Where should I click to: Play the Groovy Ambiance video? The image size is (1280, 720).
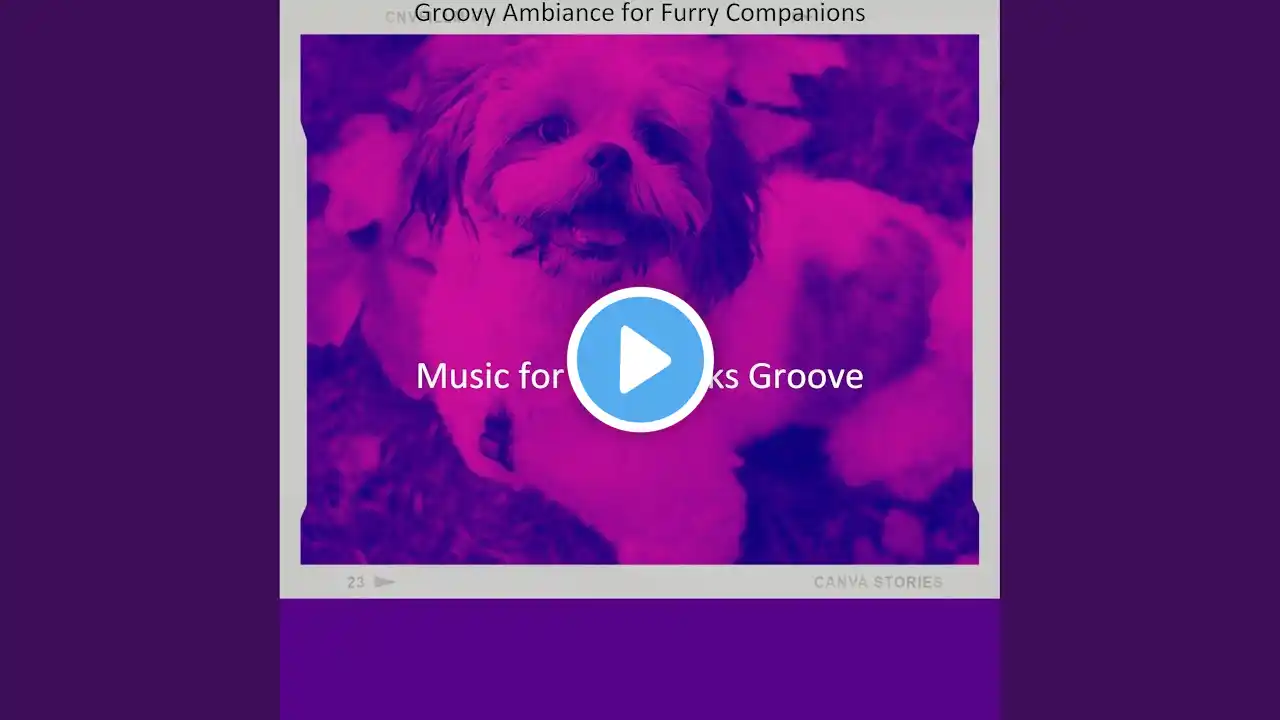(x=640, y=360)
